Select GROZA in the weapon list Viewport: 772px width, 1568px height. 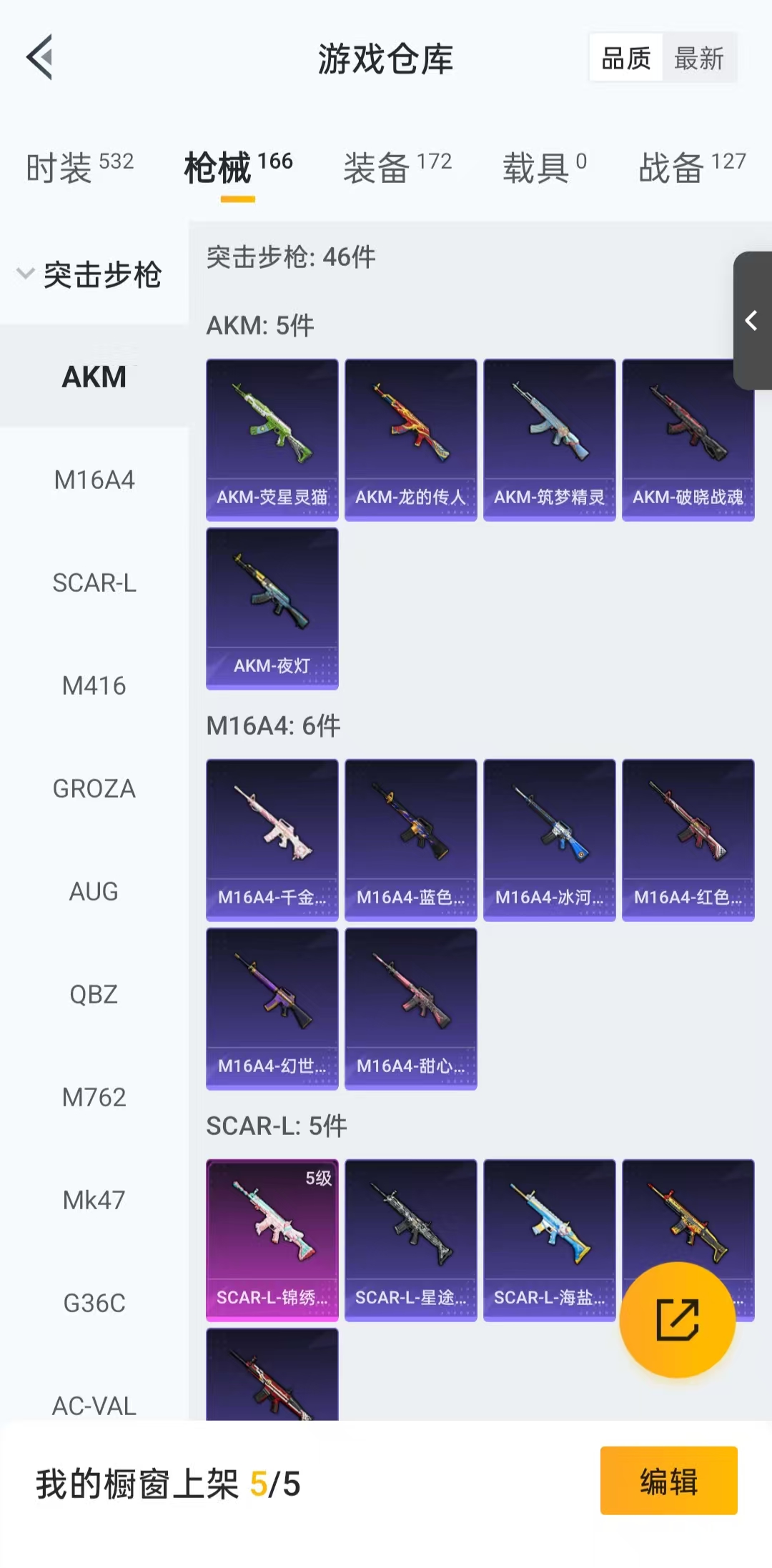click(94, 788)
